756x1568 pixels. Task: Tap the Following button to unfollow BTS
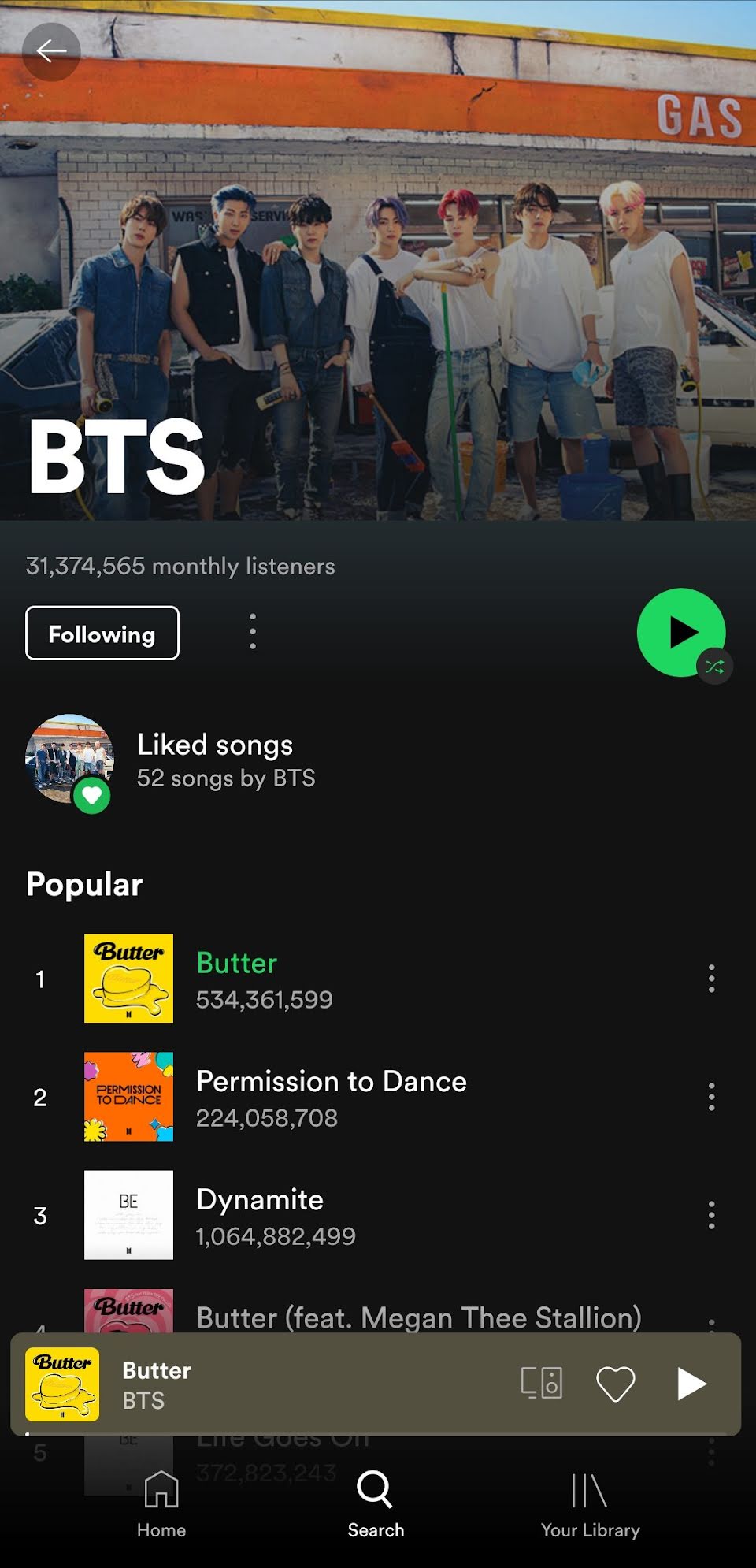click(102, 633)
